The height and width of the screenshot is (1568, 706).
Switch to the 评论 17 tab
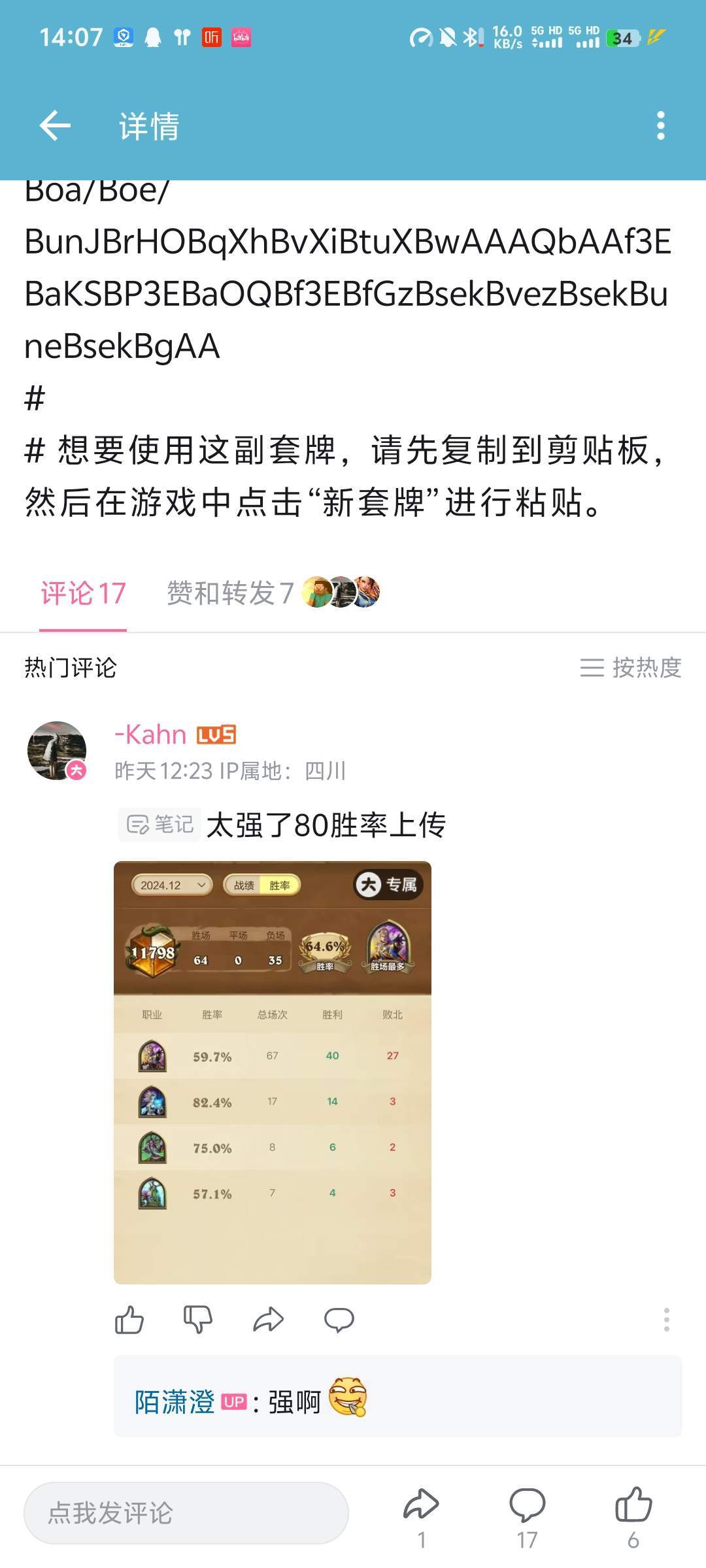point(83,594)
